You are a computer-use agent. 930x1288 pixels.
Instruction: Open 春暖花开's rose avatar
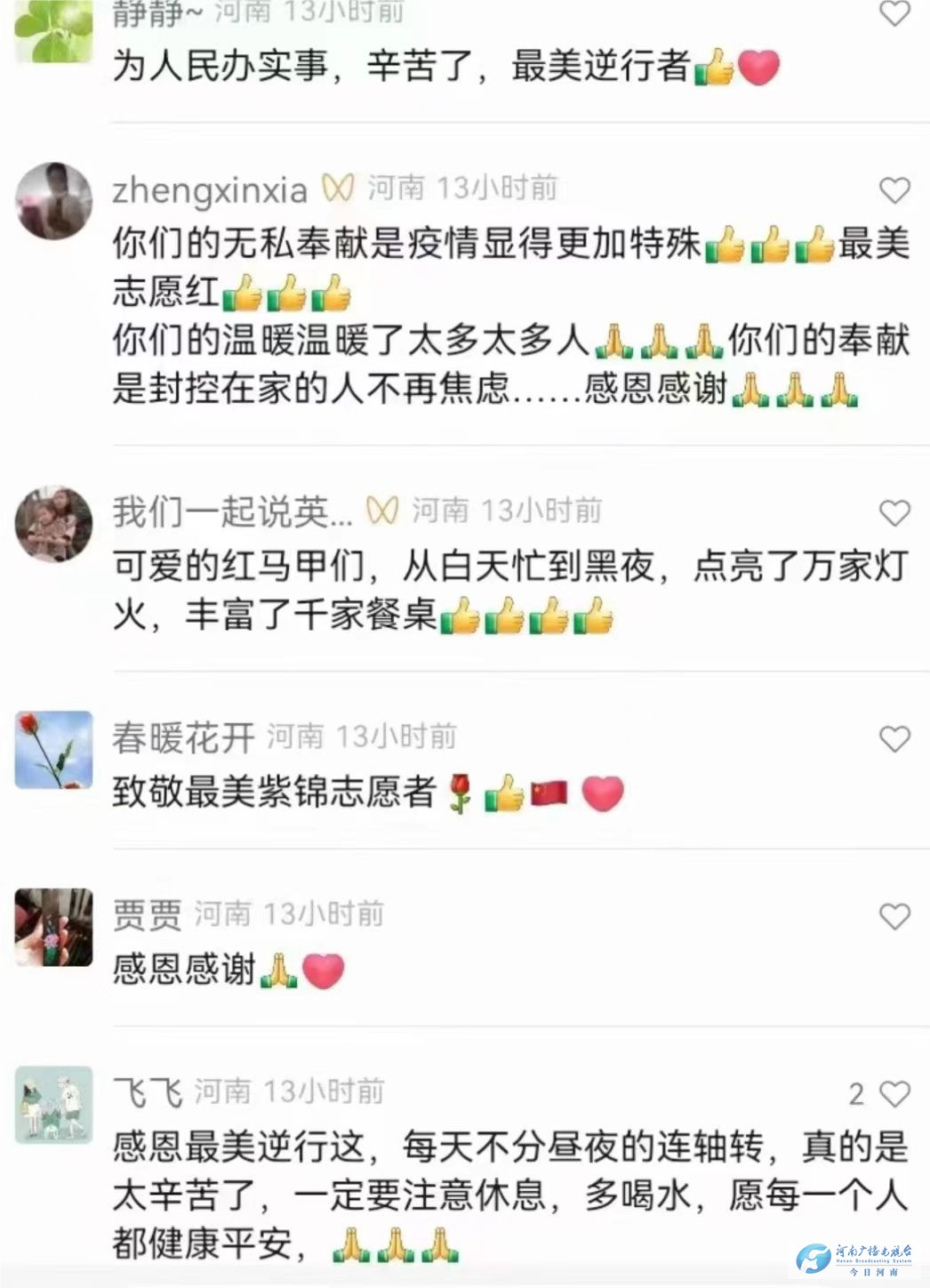click(54, 750)
